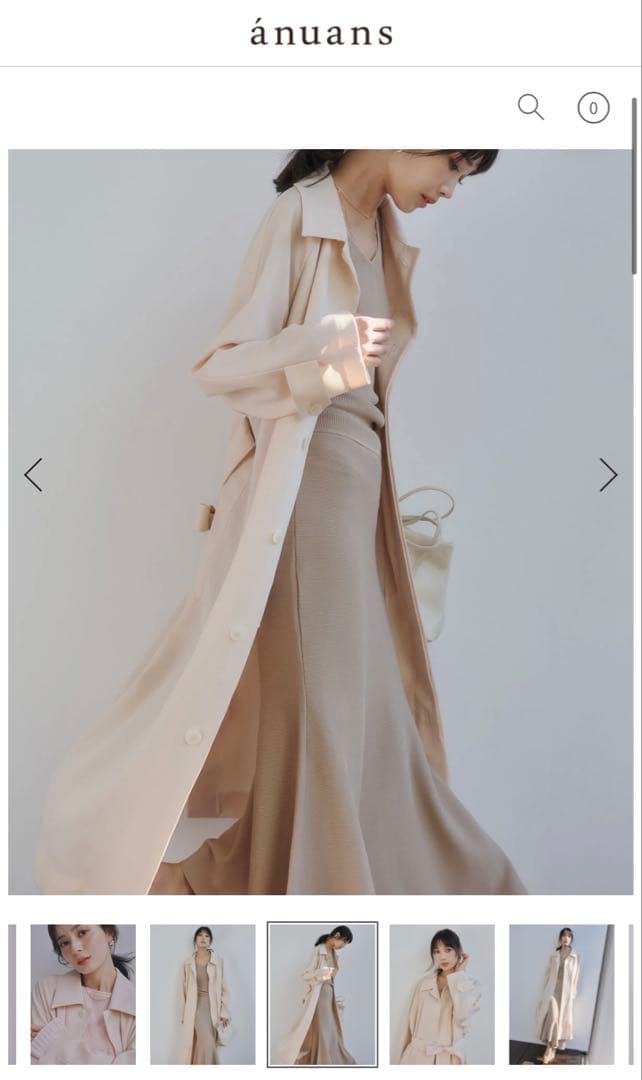Select the close-up pink coat thumbnail

(83, 994)
